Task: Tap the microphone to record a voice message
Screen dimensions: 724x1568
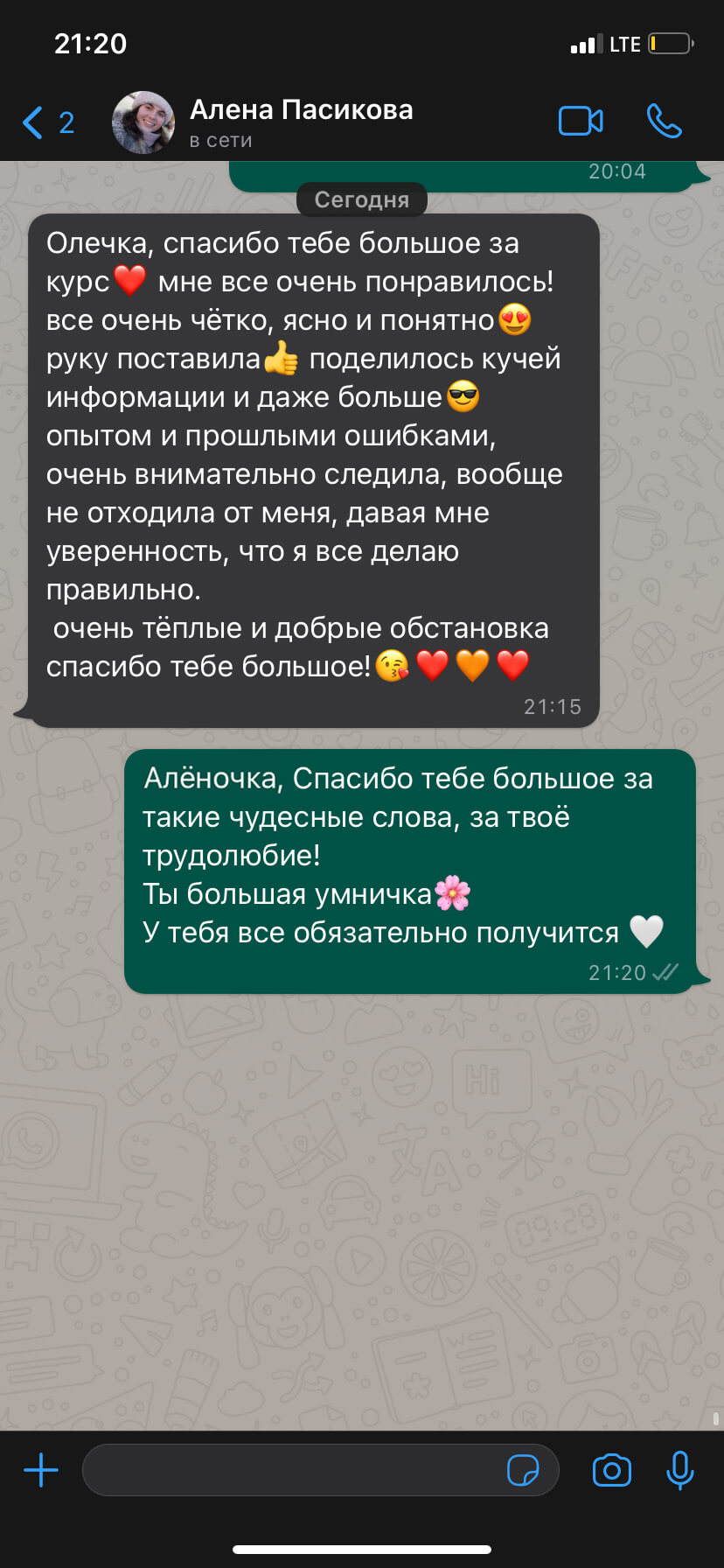Action: click(679, 1470)
